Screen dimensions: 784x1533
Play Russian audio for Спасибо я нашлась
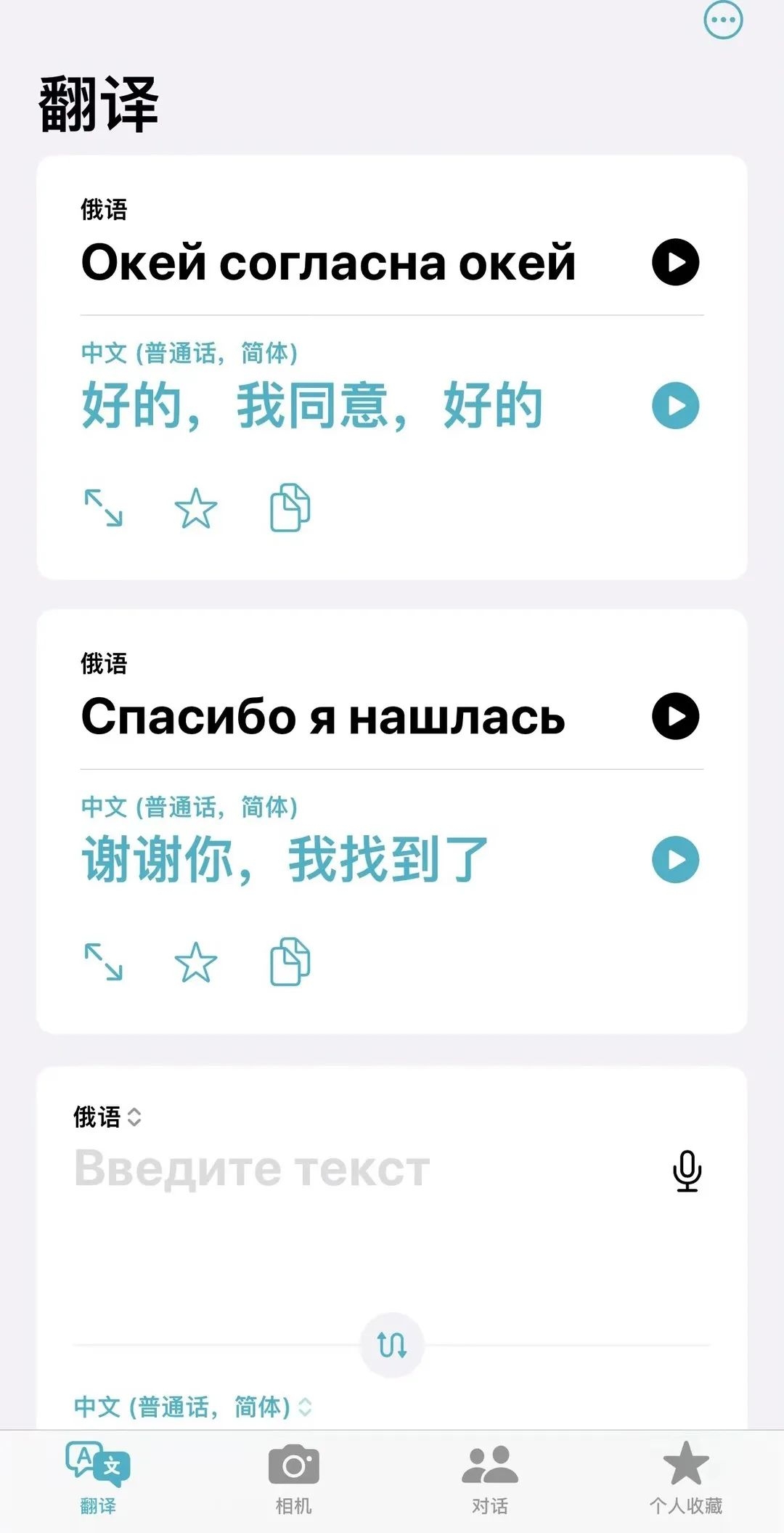[675, 716]
